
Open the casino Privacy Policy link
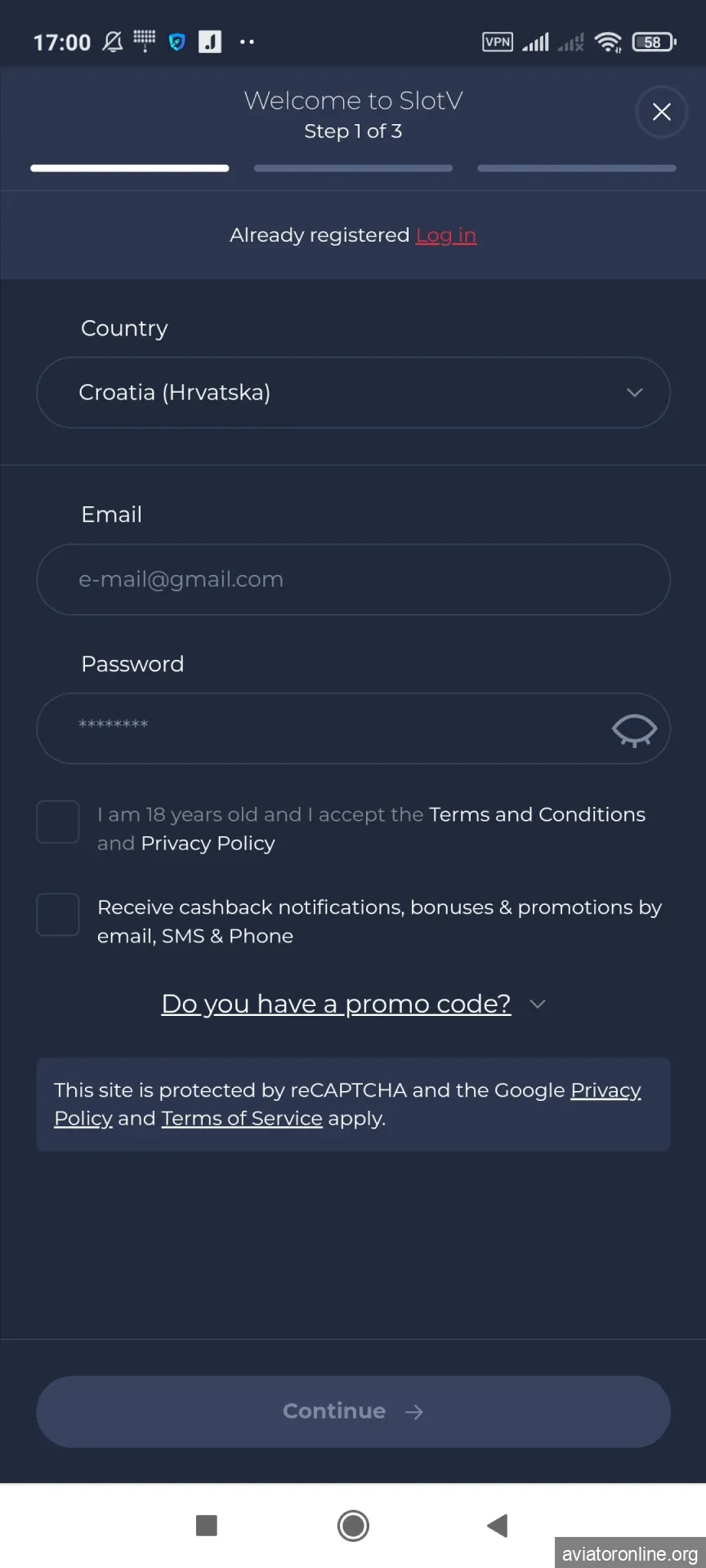[208, 844]
